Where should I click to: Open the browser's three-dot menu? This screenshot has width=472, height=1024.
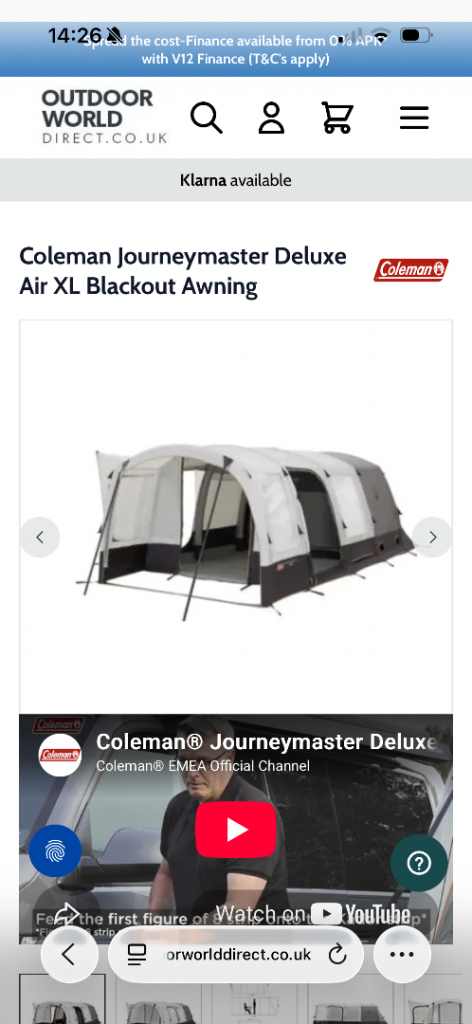[401, 955]
